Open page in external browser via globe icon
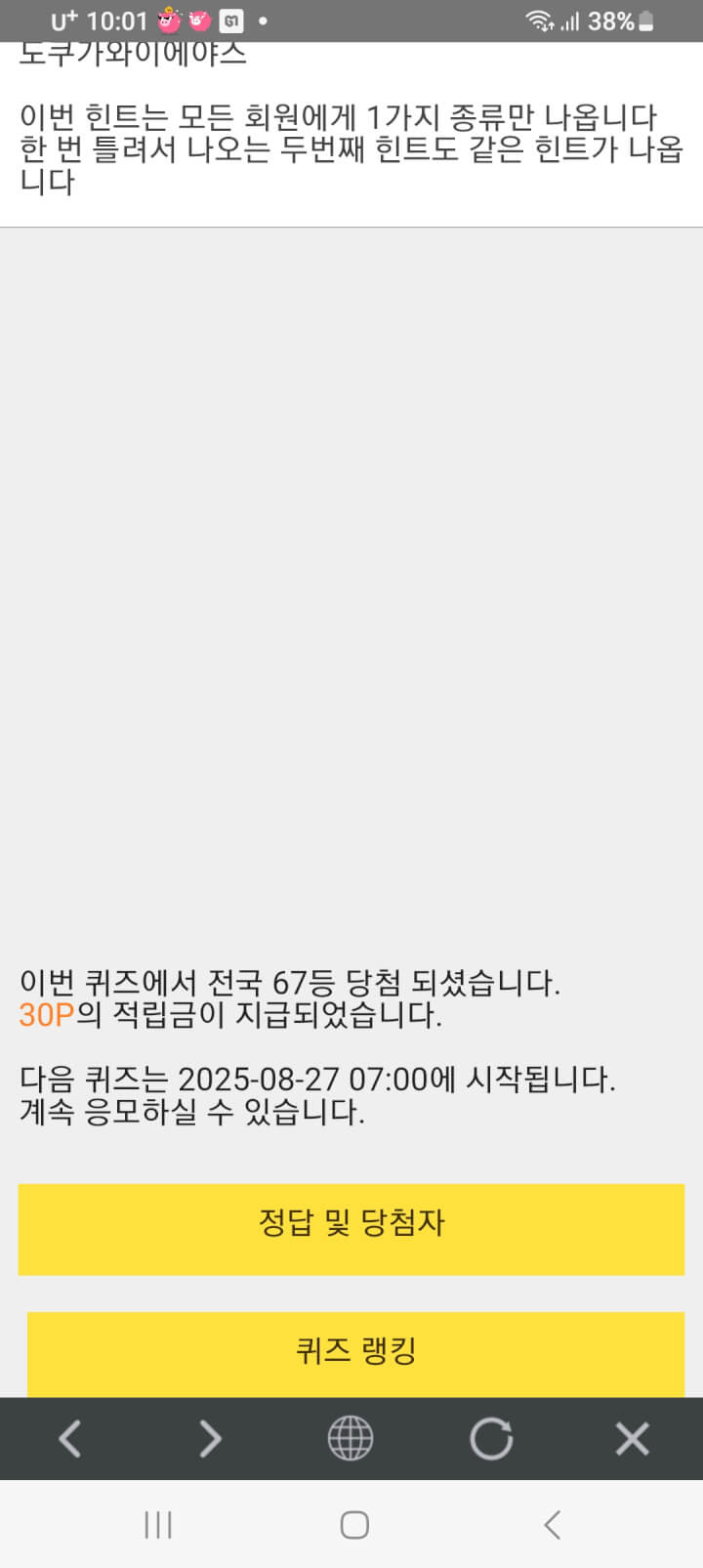 pyautogui.click(x=351, y=1439)
